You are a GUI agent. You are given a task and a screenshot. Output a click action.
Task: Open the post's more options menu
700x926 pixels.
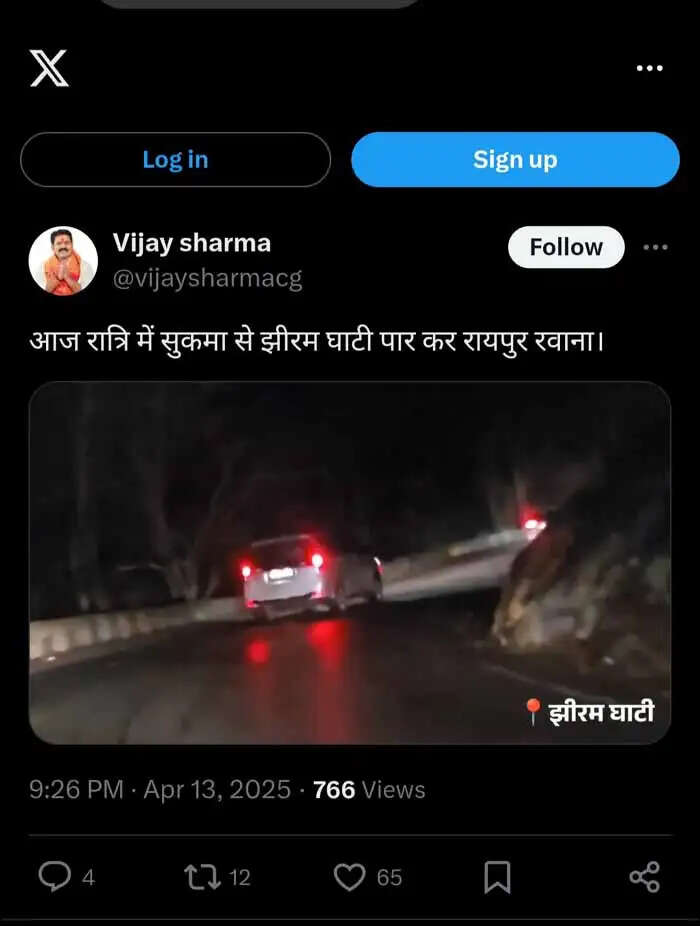coord(655,247)
